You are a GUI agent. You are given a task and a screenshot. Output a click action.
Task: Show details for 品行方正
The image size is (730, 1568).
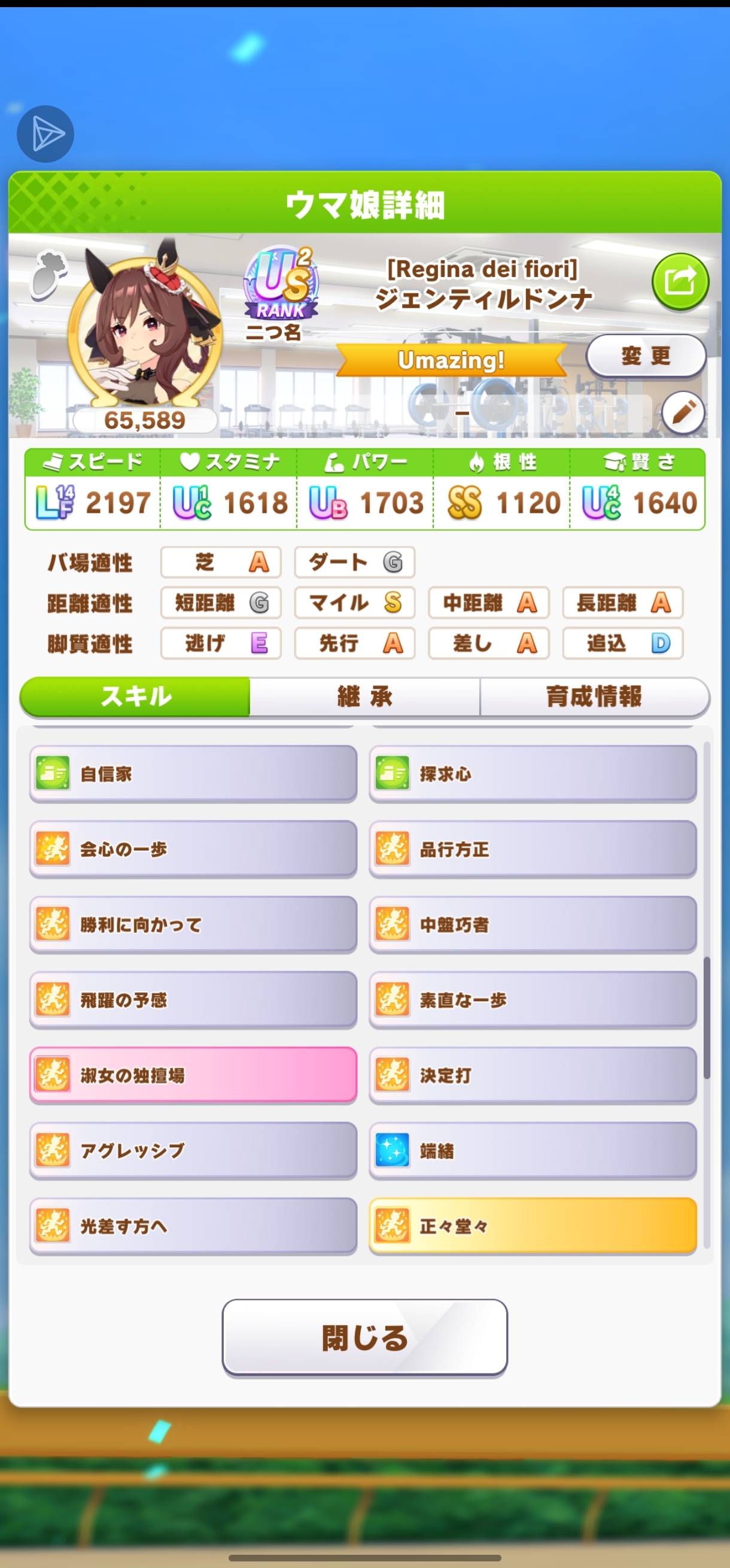pos(533,849)
